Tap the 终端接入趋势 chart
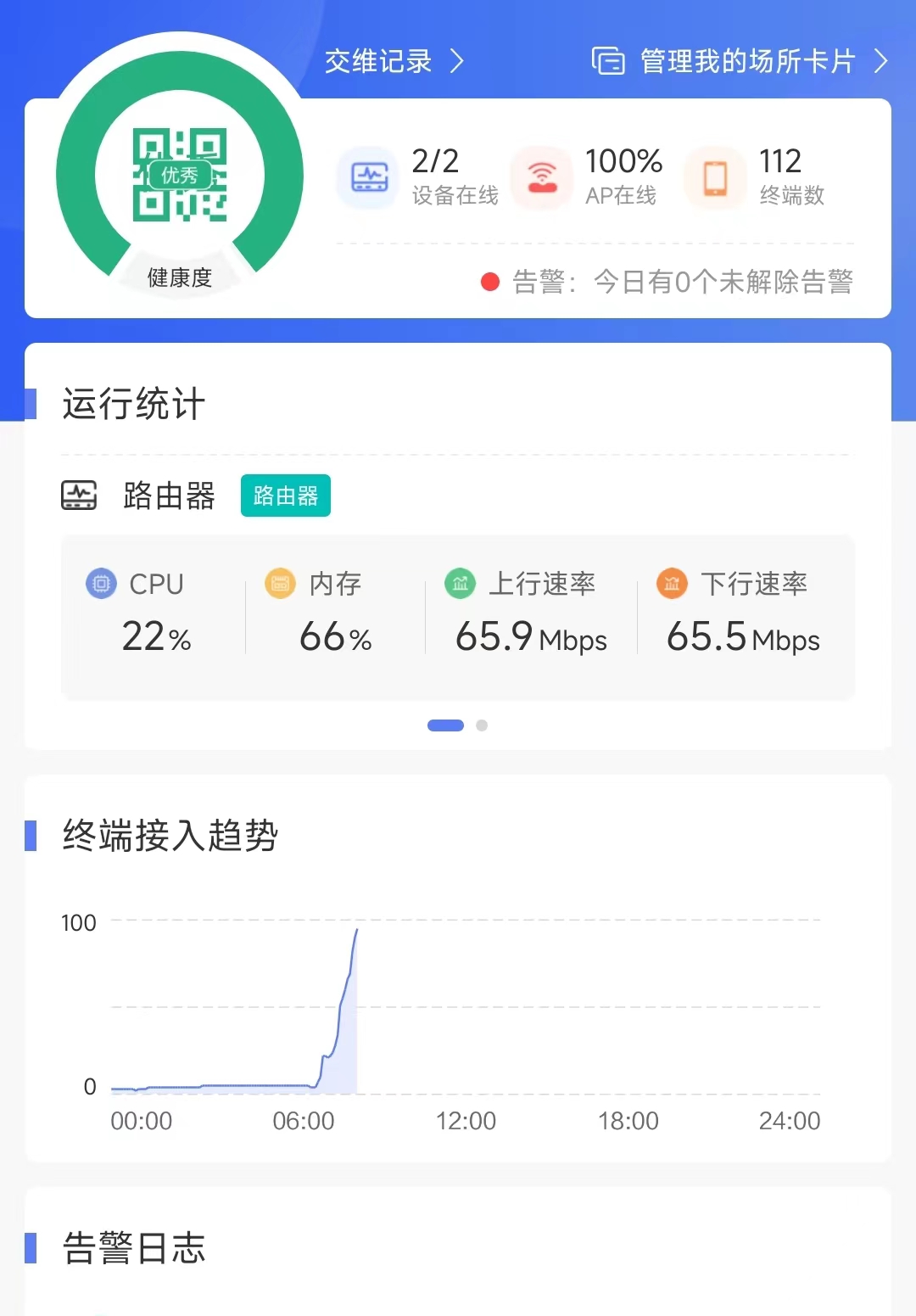 click(x=465, y=1010)
